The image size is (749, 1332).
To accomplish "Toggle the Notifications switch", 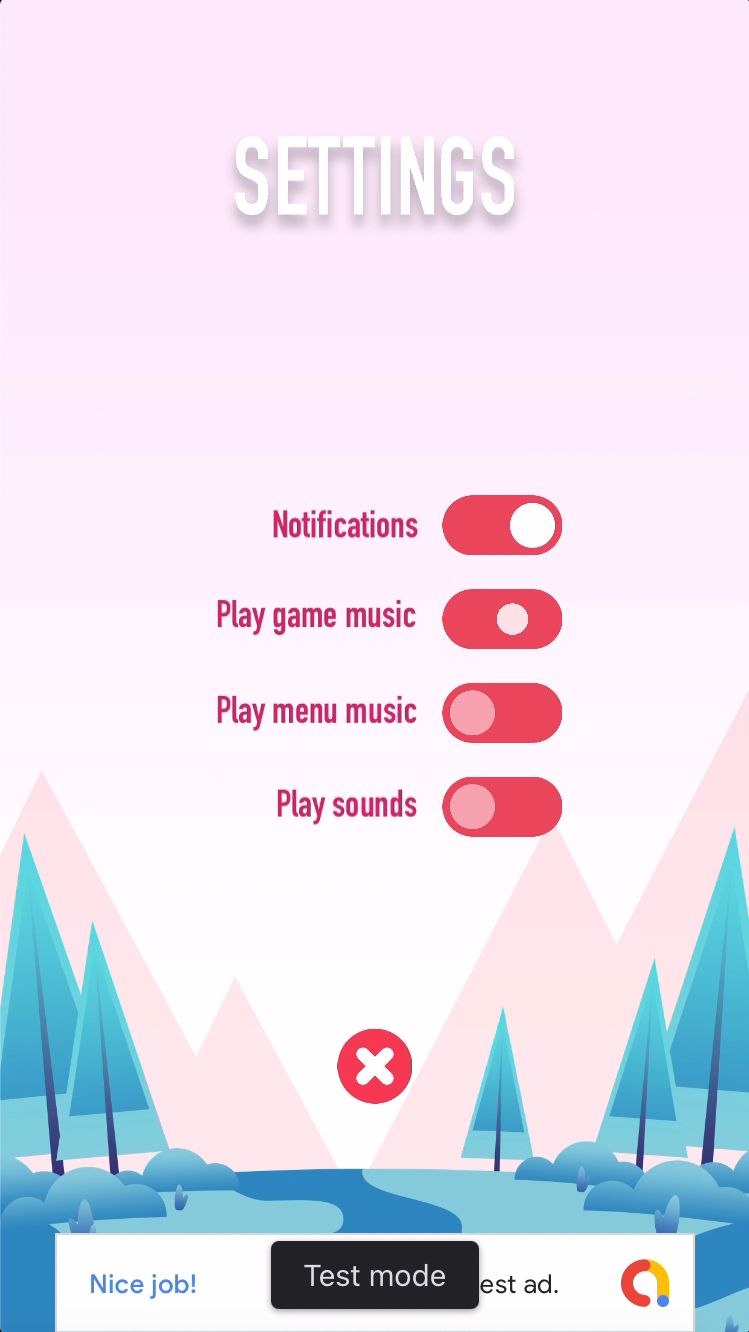I will 502,525.
